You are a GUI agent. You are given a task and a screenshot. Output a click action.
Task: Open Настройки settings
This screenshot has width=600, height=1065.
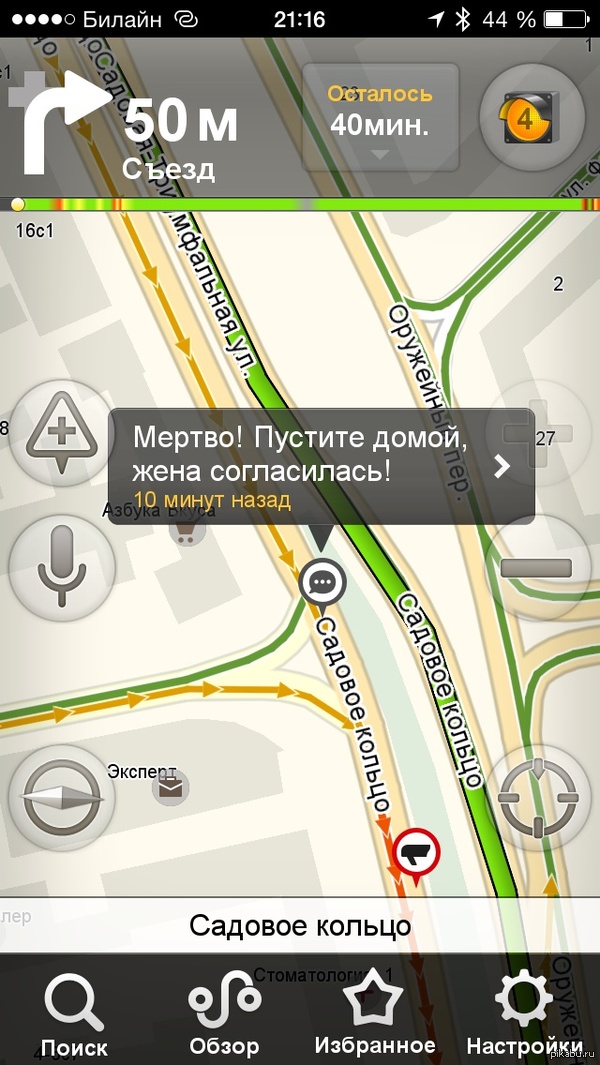point(524,1015)
